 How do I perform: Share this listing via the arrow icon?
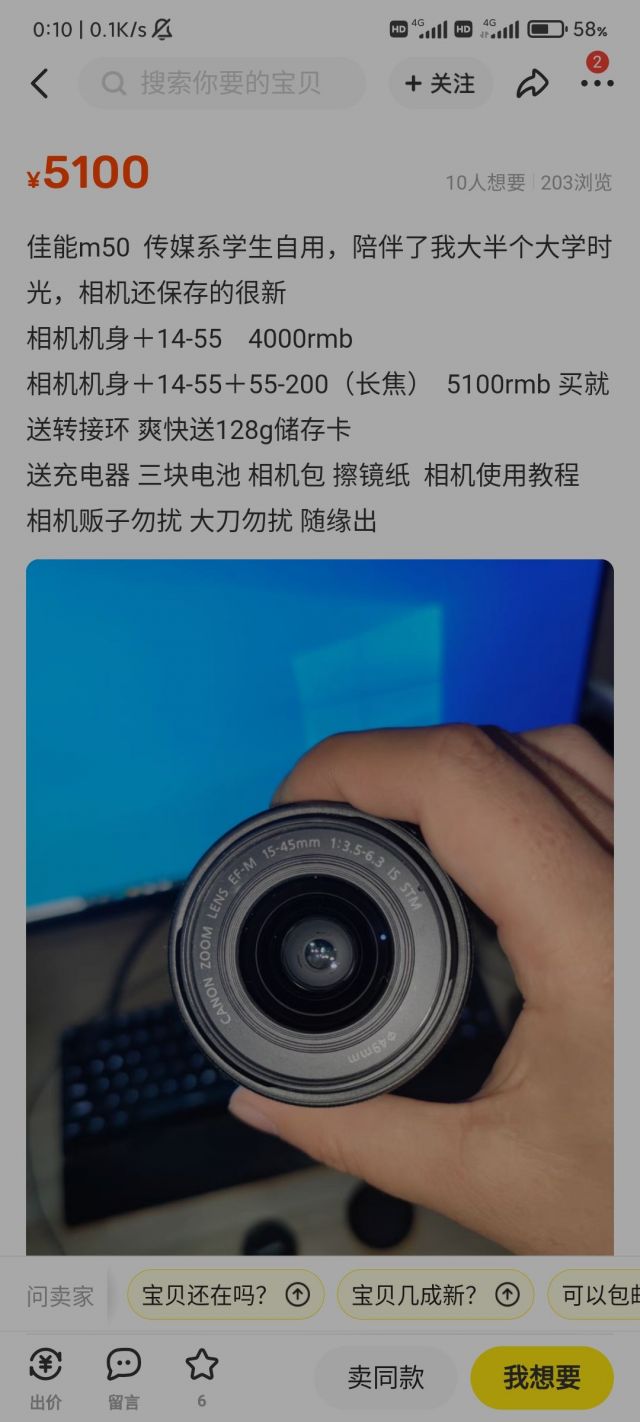click(532, 84)
